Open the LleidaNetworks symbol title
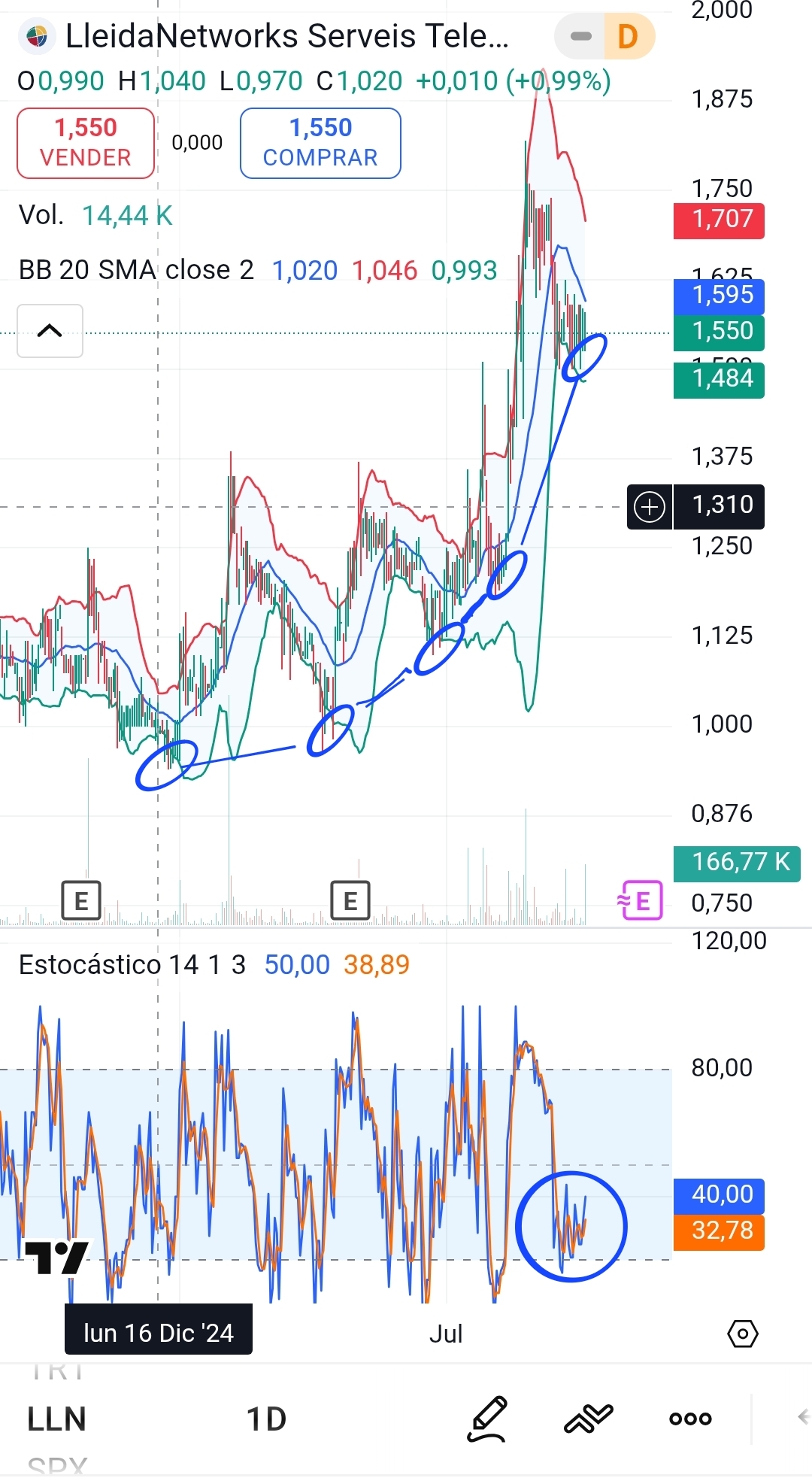Image resolution: width=812 pixels, height=1481 pixels. click(286, 36)
